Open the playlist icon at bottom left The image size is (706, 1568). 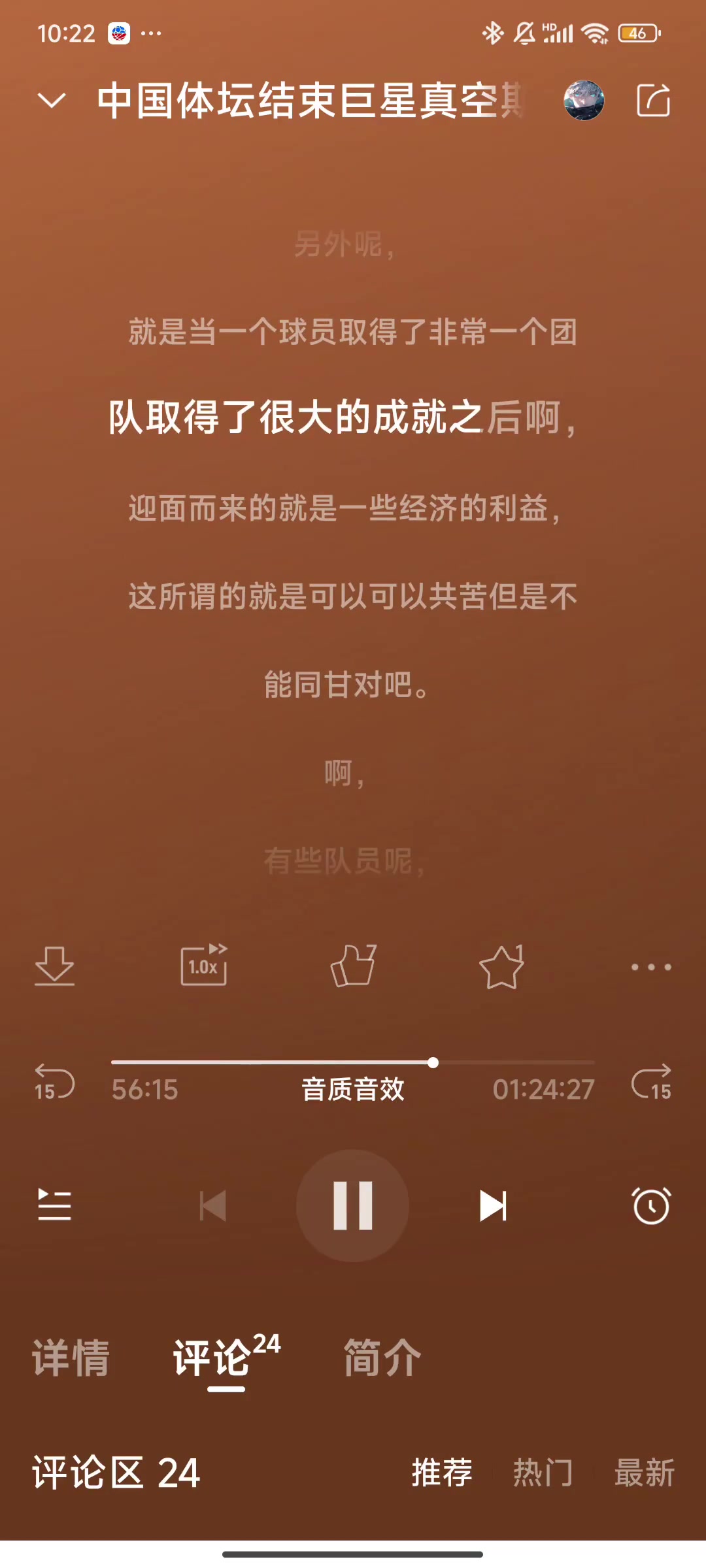pyautogui.click(x=55, y=1206)
